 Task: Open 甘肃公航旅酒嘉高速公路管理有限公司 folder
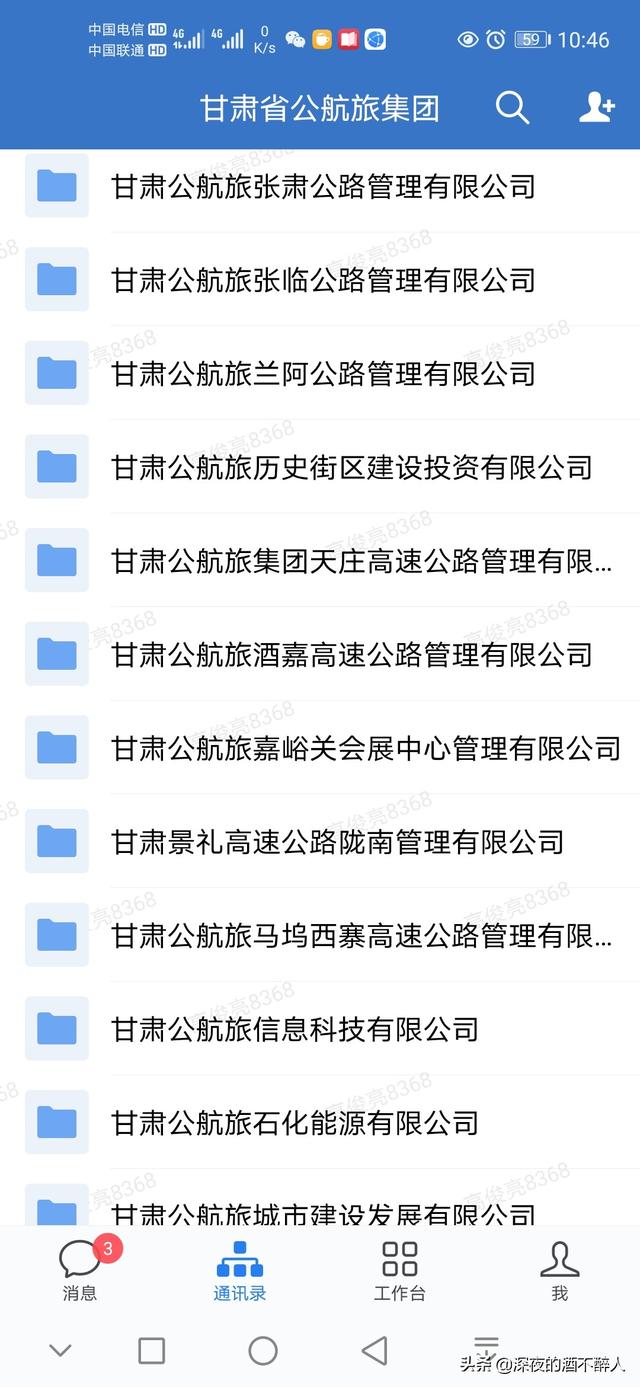point(320,655)
